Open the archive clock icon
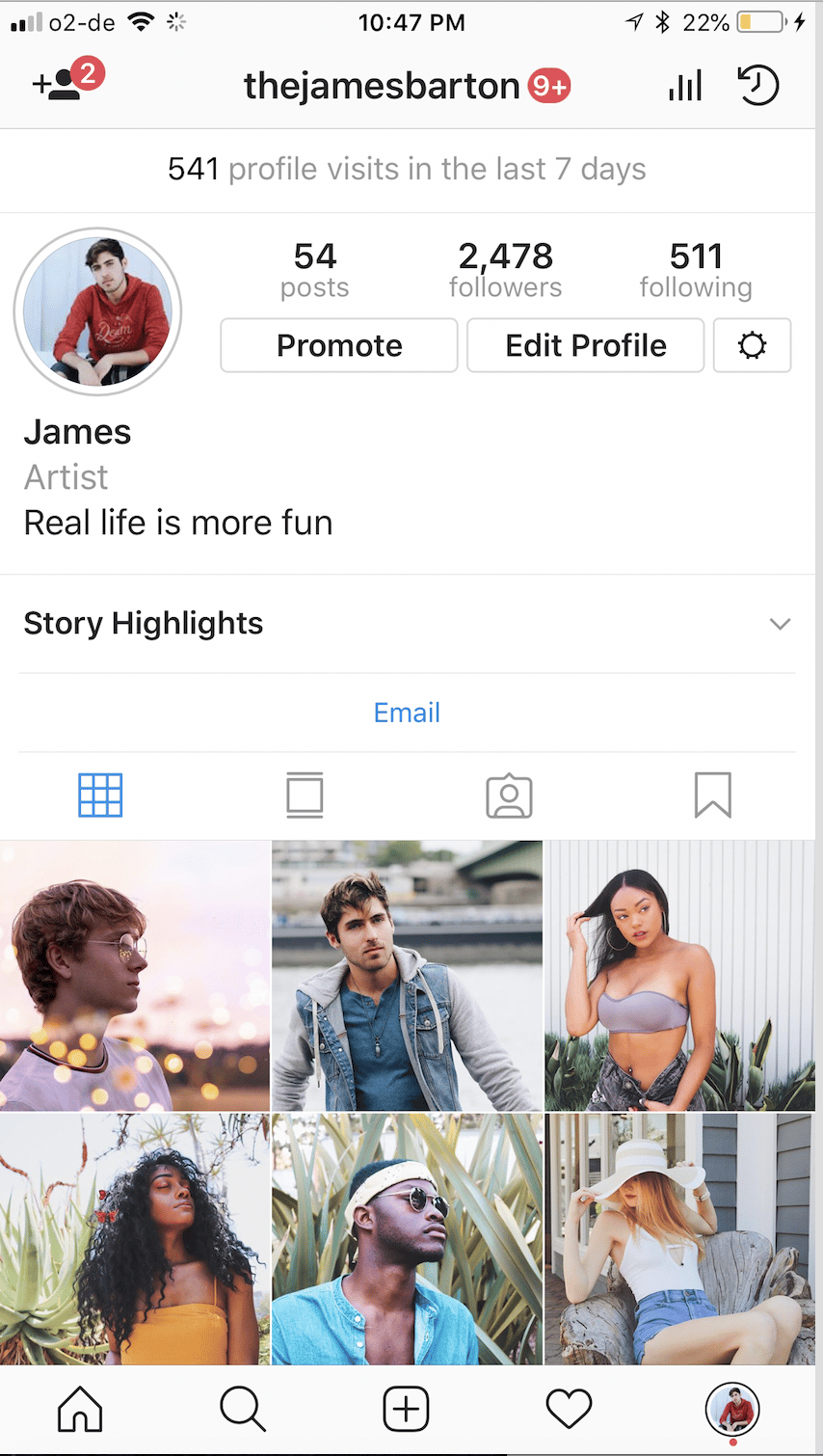Viewport: 823px width, 1456px height. 758,86
